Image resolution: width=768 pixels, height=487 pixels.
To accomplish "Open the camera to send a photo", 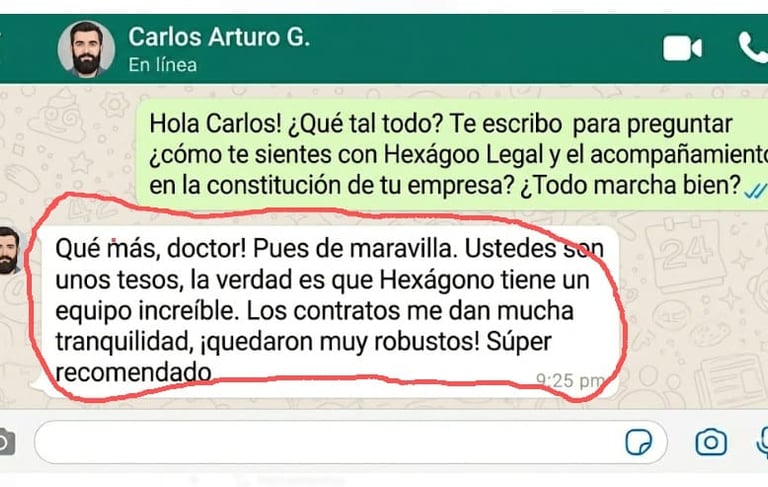I will point(711,442).
